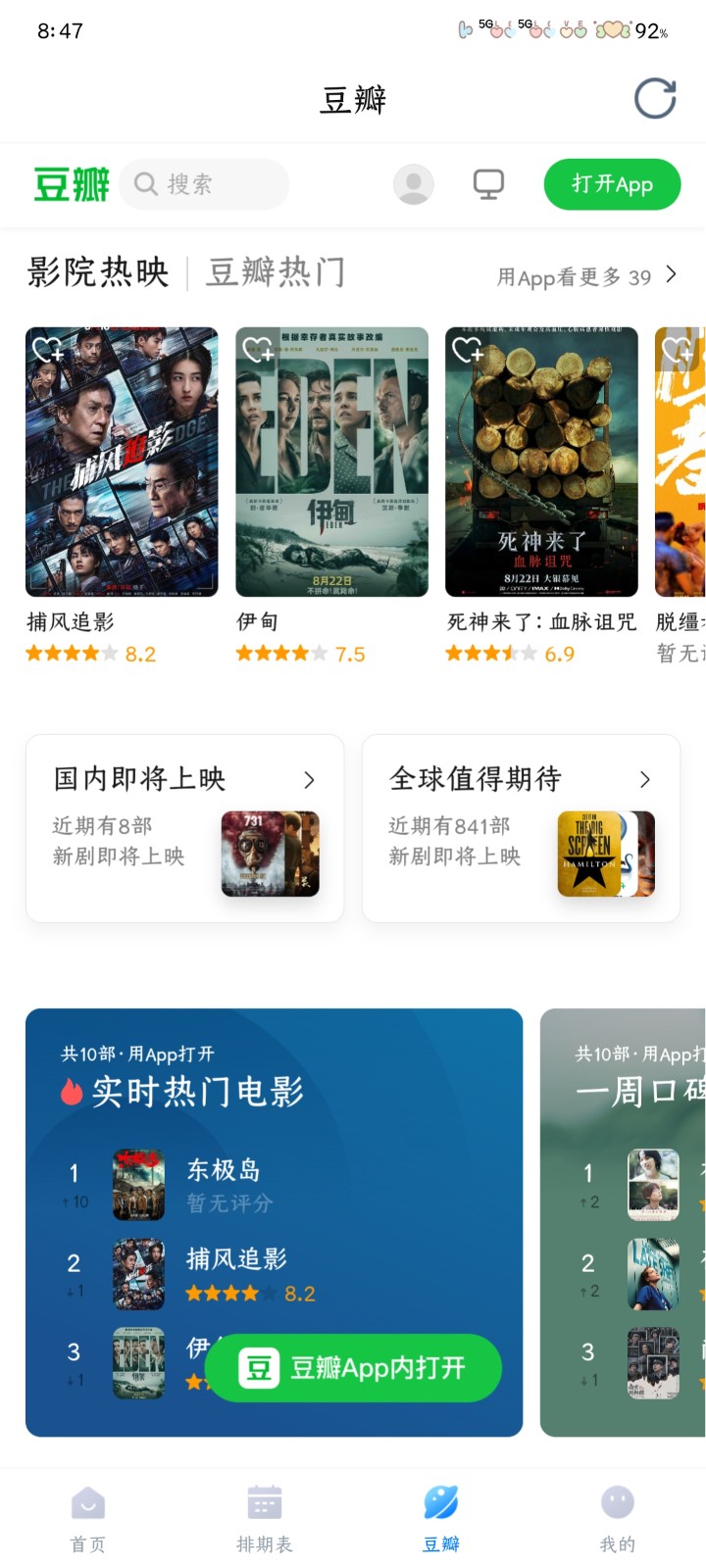This screenshot has width=706, height=1568.
Task: Tap the 豆瓣App内打开 floating button
Action: (353, 1367)
